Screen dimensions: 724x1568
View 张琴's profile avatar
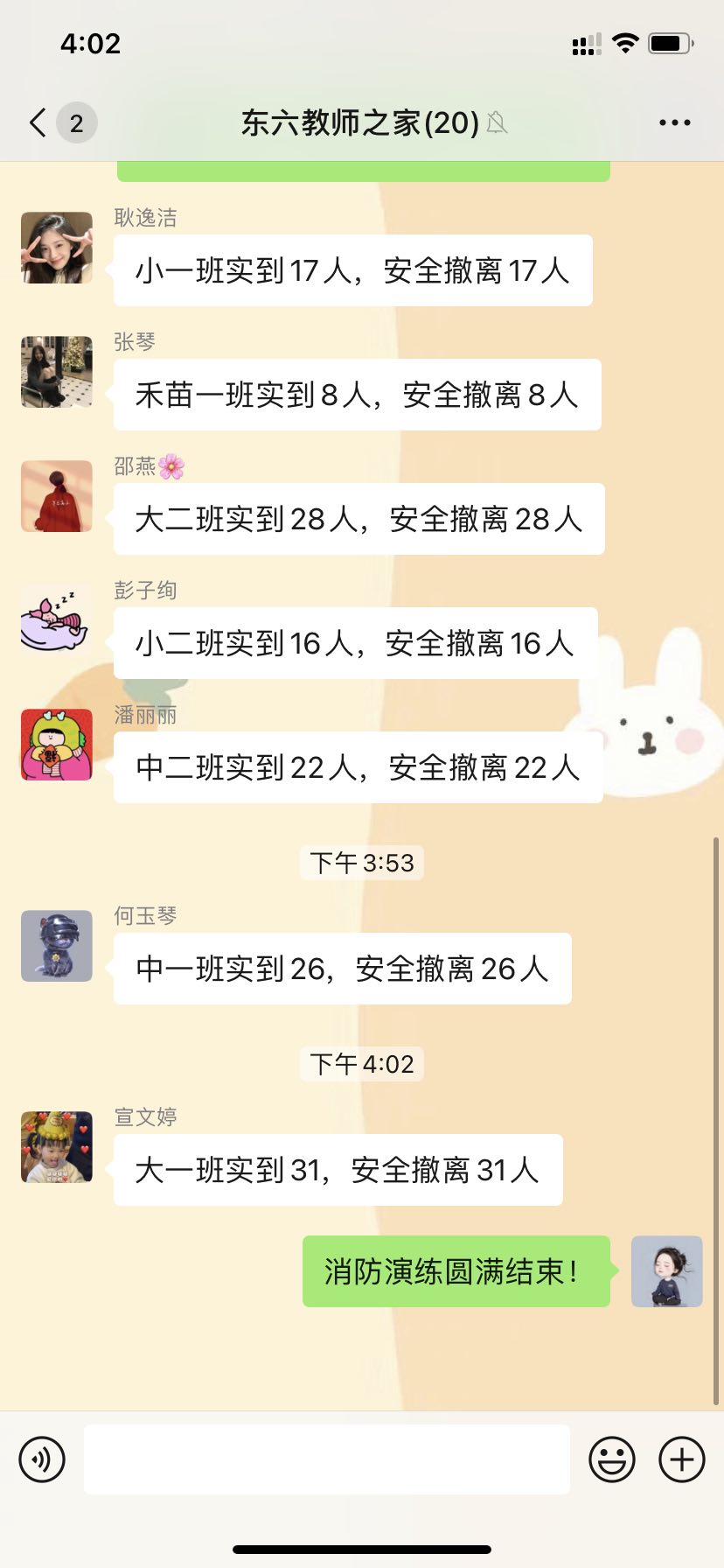point(57,372)
